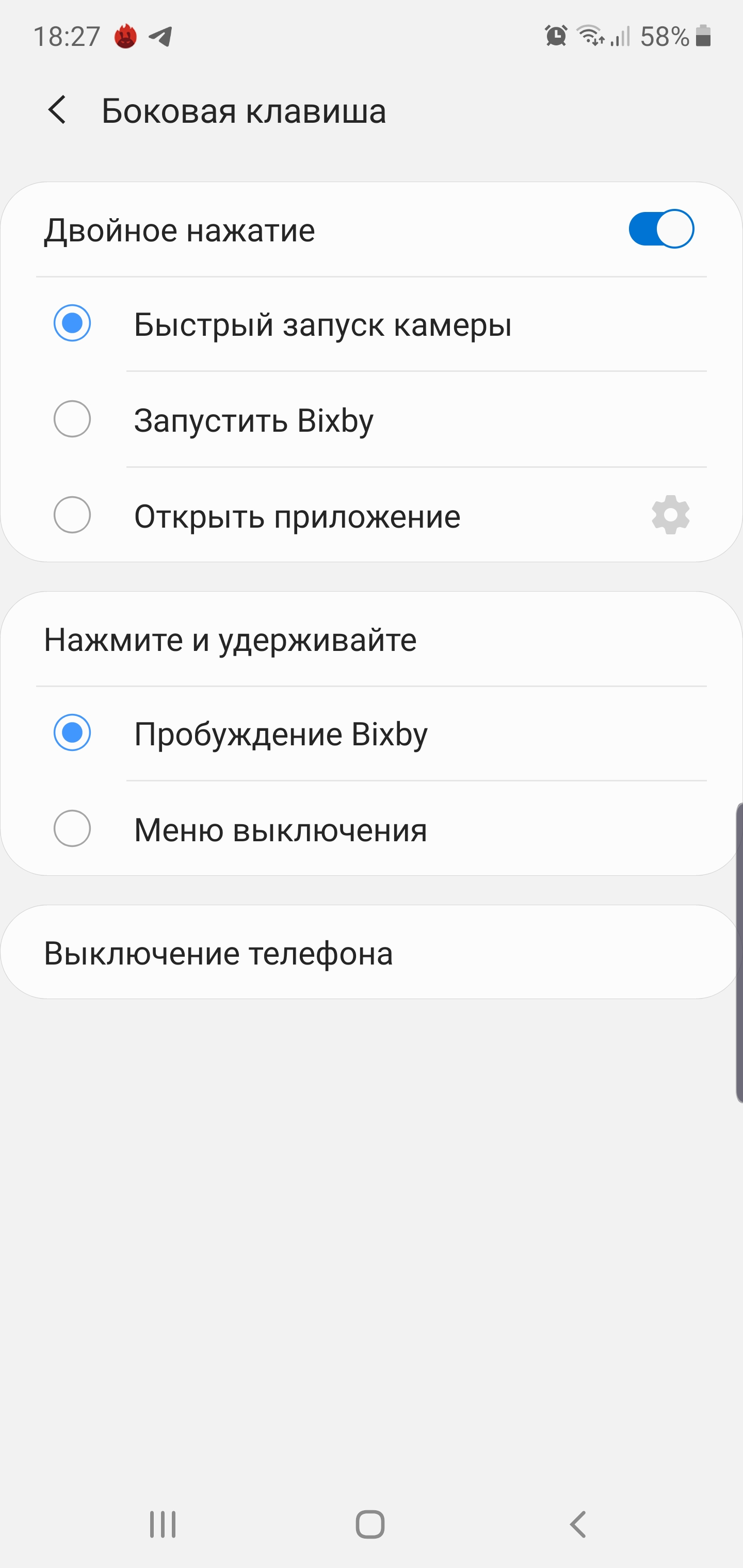The width and height of the screenshot is (743, 1568).
Task: Open recent apps from navigation bar
Action: coord(163,1524)
